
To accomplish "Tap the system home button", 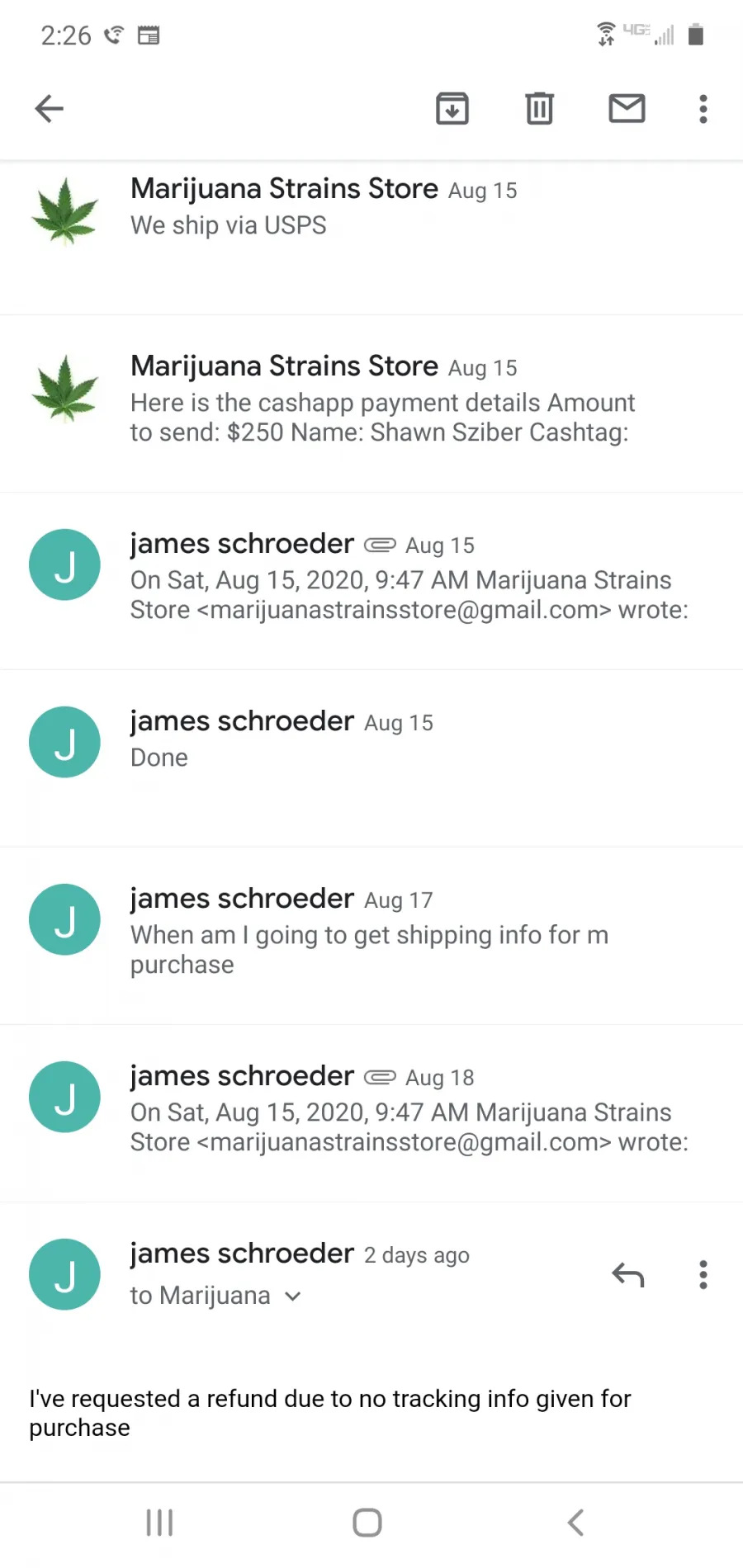I will pyautogui.click(x=367, y=1523).
